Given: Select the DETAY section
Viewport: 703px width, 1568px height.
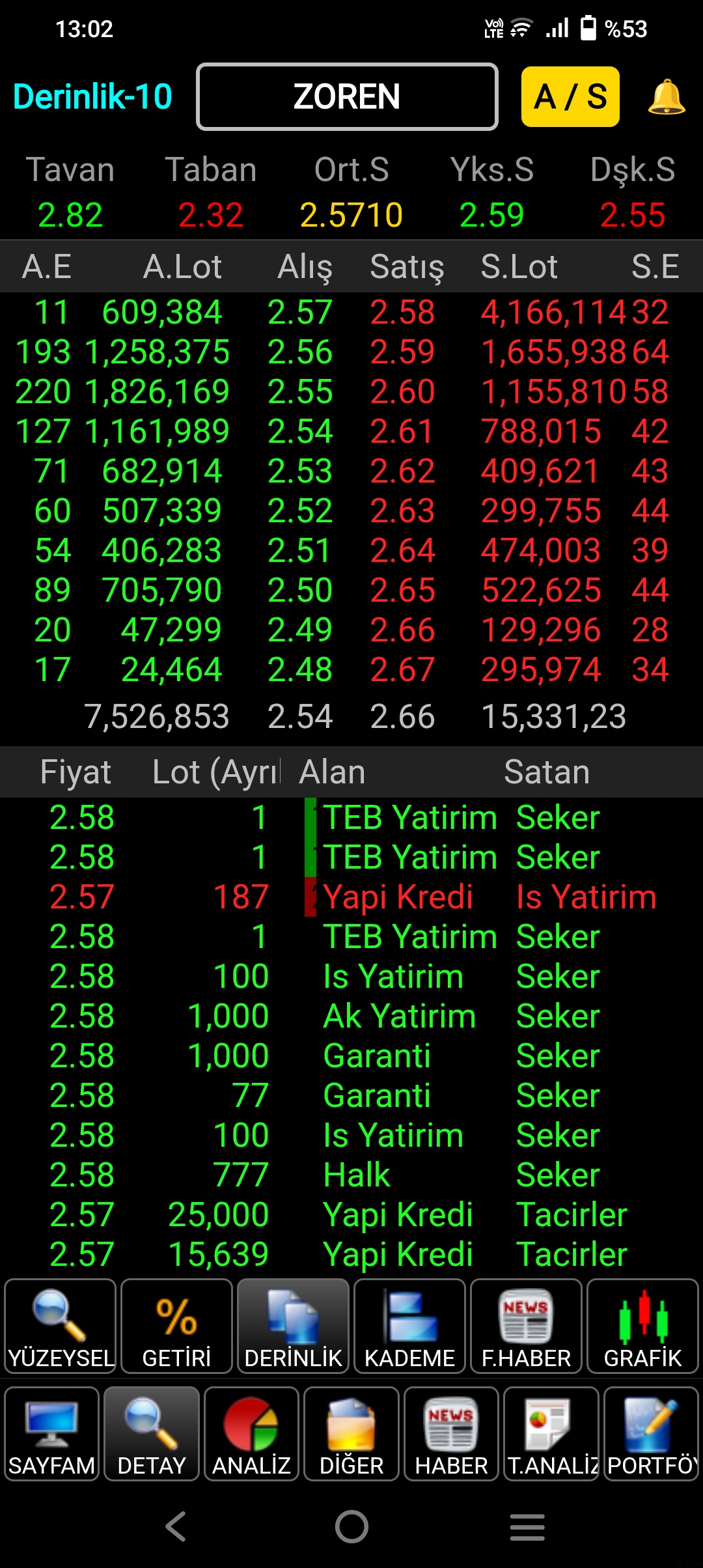Looking at the screenshot, I should [x=152, y=1434].
